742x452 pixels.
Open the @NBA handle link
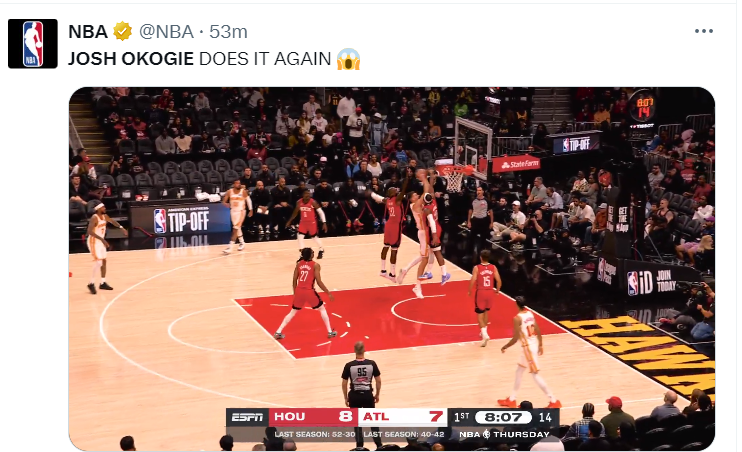pos(167,31)
